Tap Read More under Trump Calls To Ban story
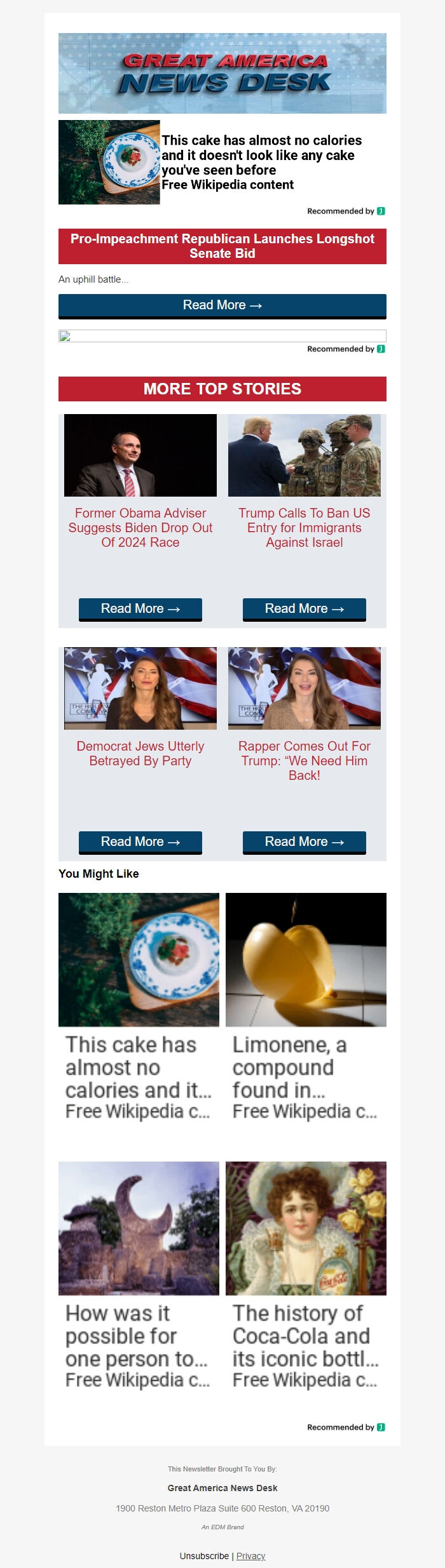This screenshot has width=445, height=1568. 305,608
